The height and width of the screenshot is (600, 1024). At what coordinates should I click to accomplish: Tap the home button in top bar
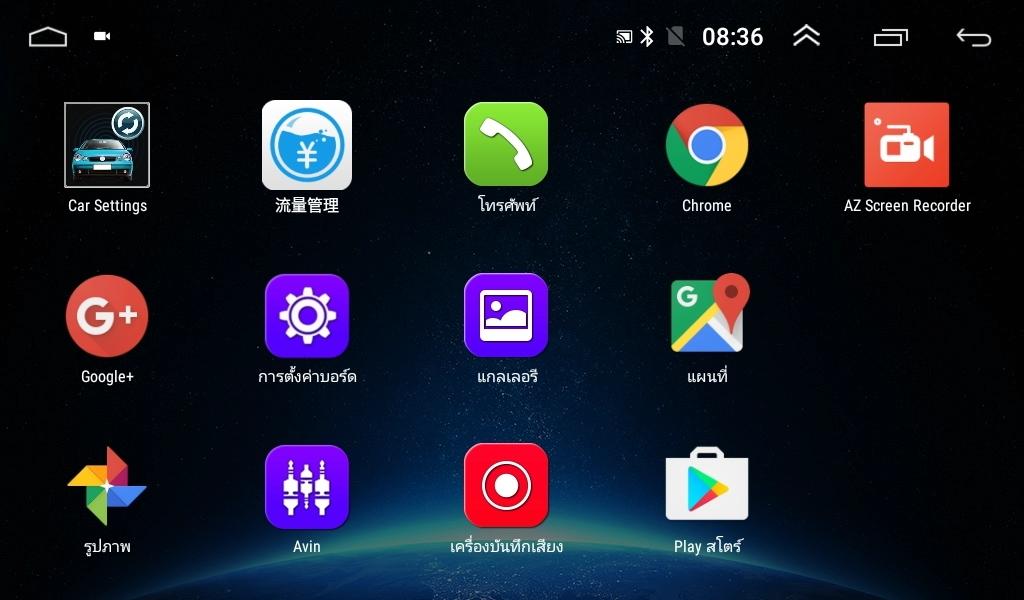coord(47,37)
